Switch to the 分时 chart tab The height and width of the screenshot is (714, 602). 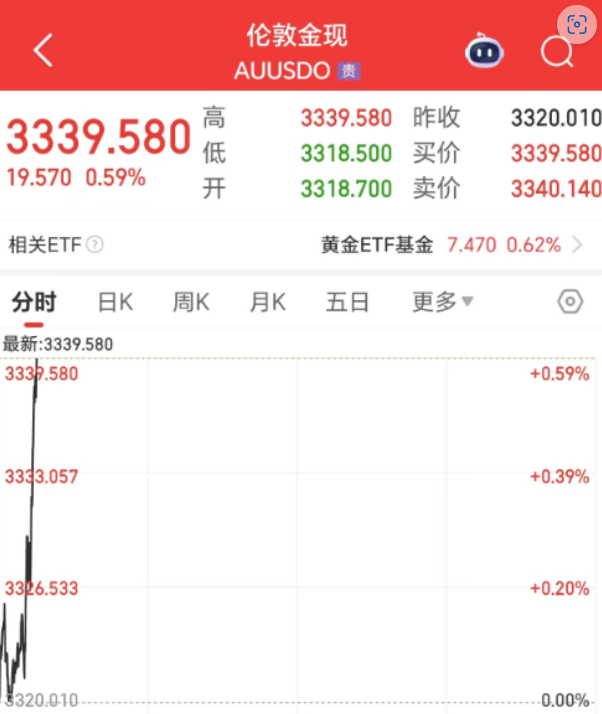[34, 302]
